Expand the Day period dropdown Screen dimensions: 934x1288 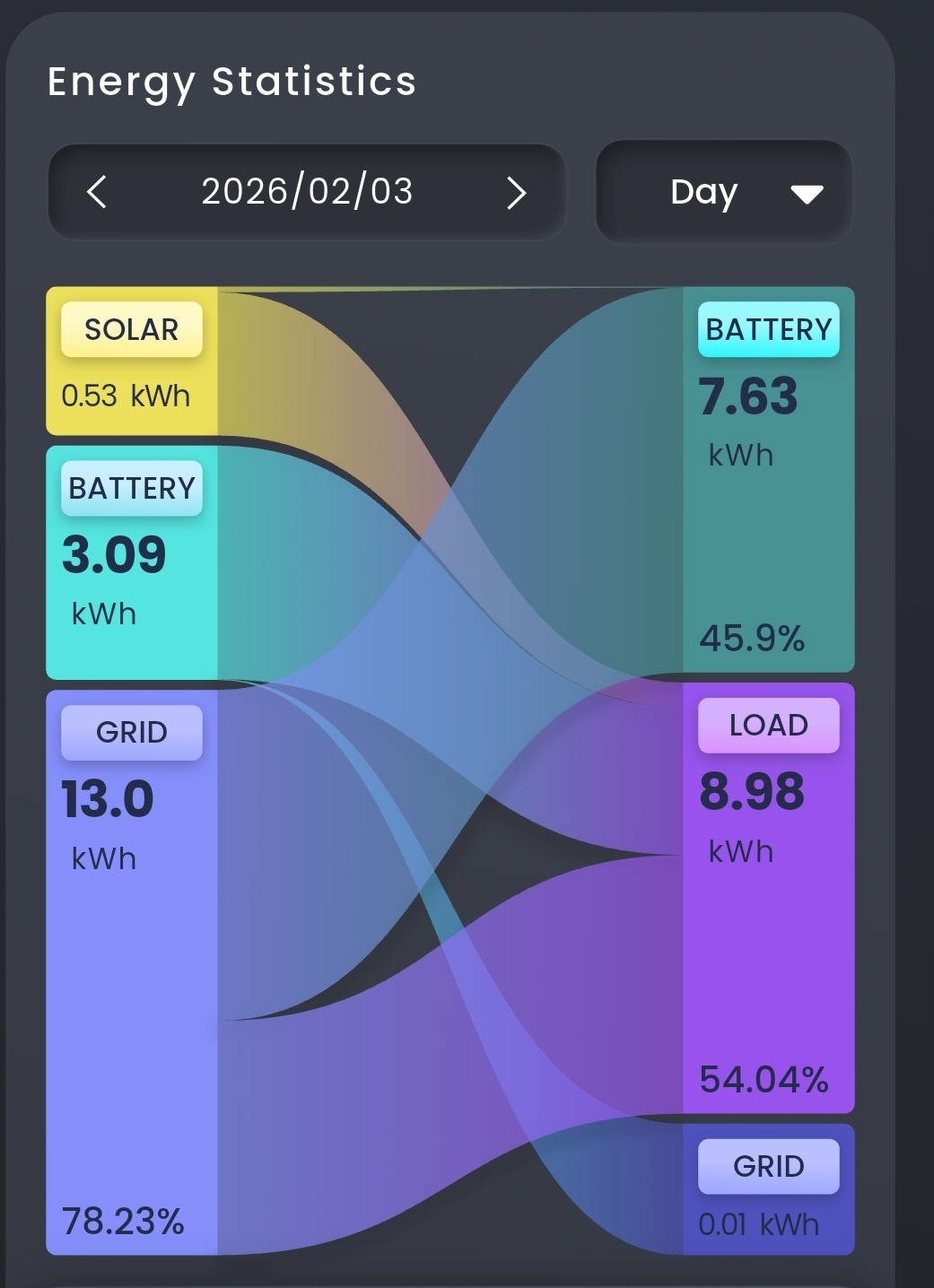click(x=723, y=192)
